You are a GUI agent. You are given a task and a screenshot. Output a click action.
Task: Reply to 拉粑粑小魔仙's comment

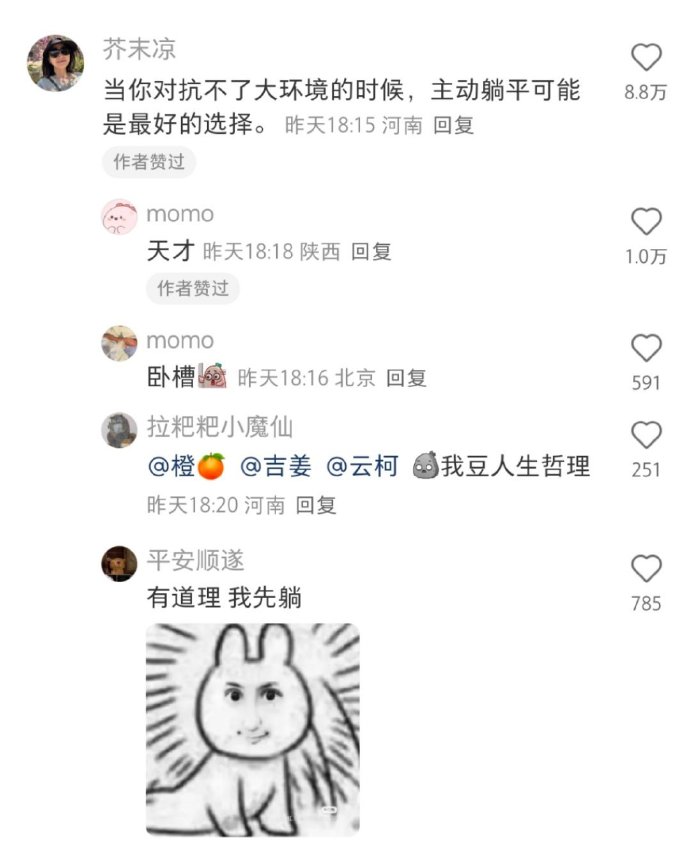(316, 505)
